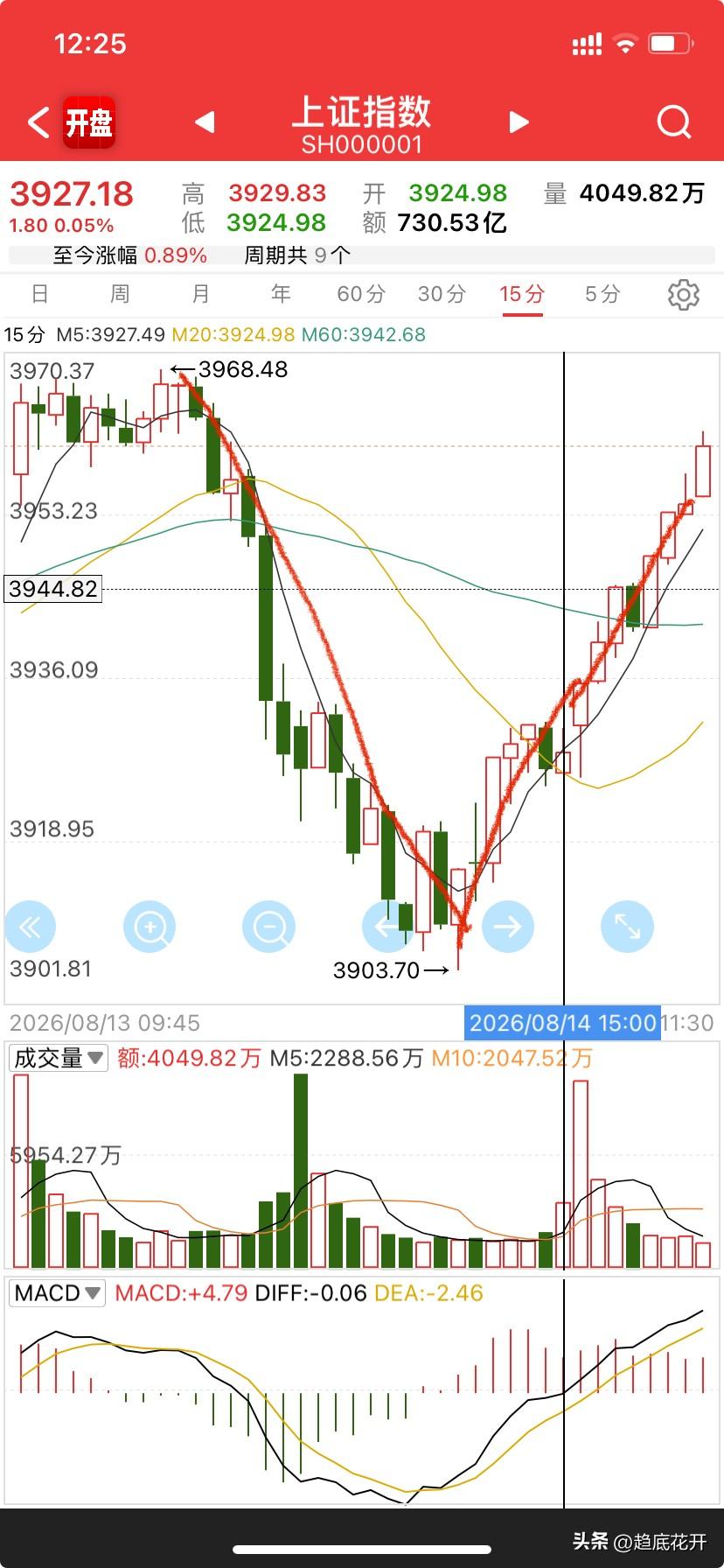724x1568 pixels.
Task: Switch to the previous stock with the left triangle
Action: 205,122
